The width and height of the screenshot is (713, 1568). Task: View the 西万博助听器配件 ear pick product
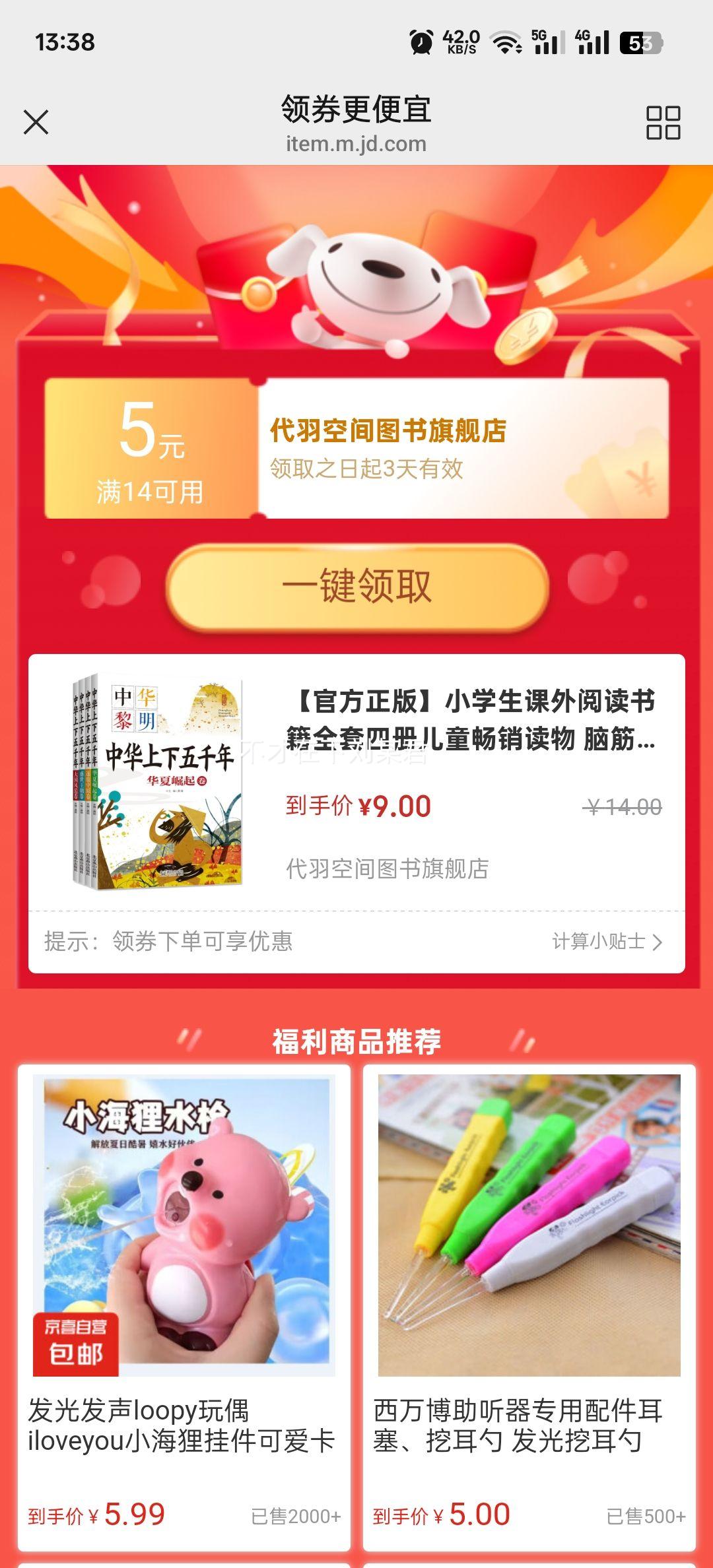[x=529, y=1307]
